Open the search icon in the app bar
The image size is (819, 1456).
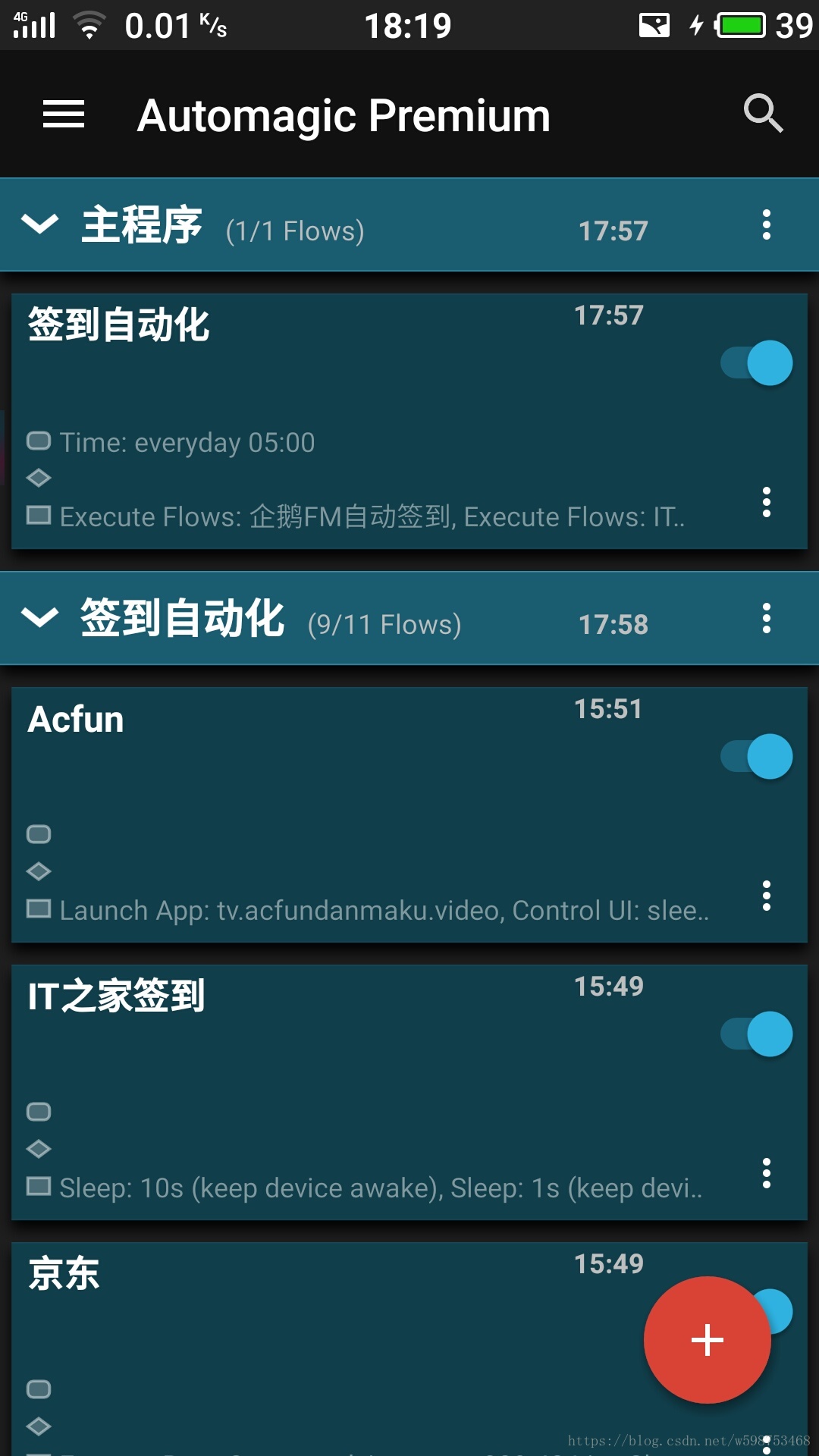[763, 114]
